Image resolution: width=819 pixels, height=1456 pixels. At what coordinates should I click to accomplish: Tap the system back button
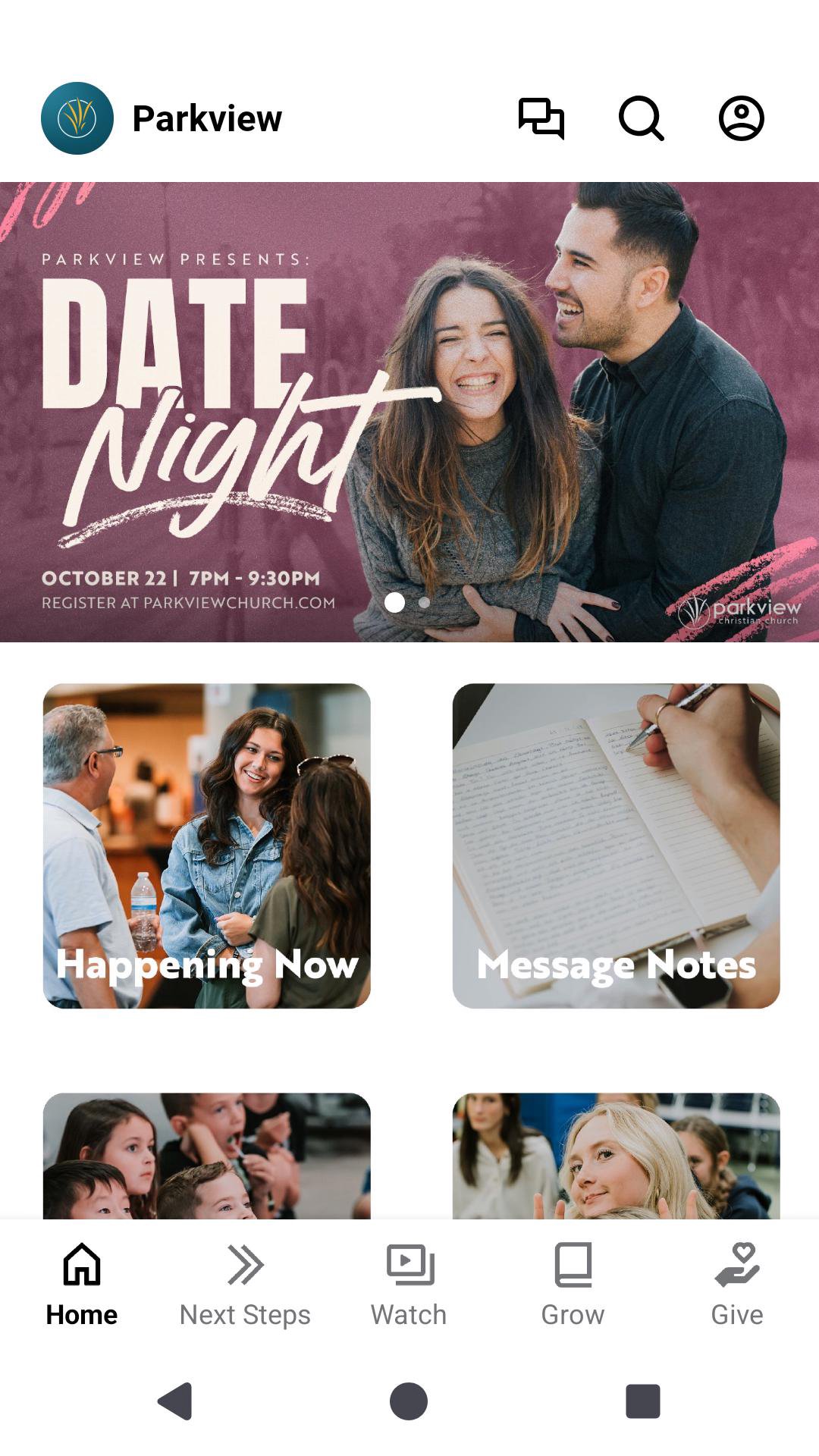pyautogui.click(x=175, y=1401)
